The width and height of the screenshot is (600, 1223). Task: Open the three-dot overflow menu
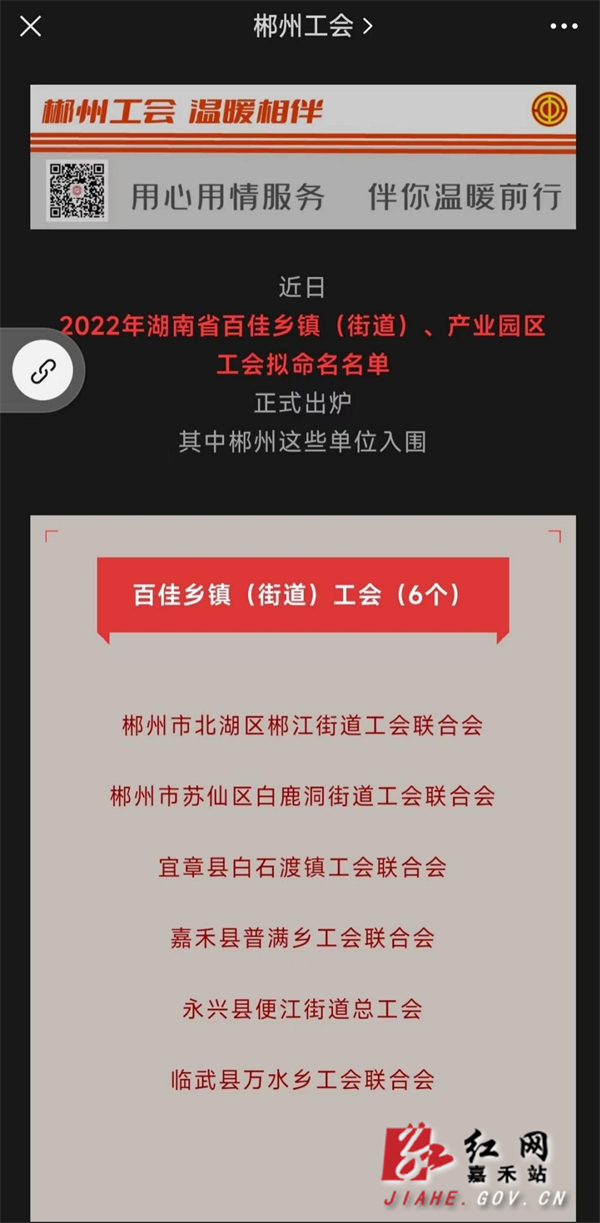click(564, 27)
